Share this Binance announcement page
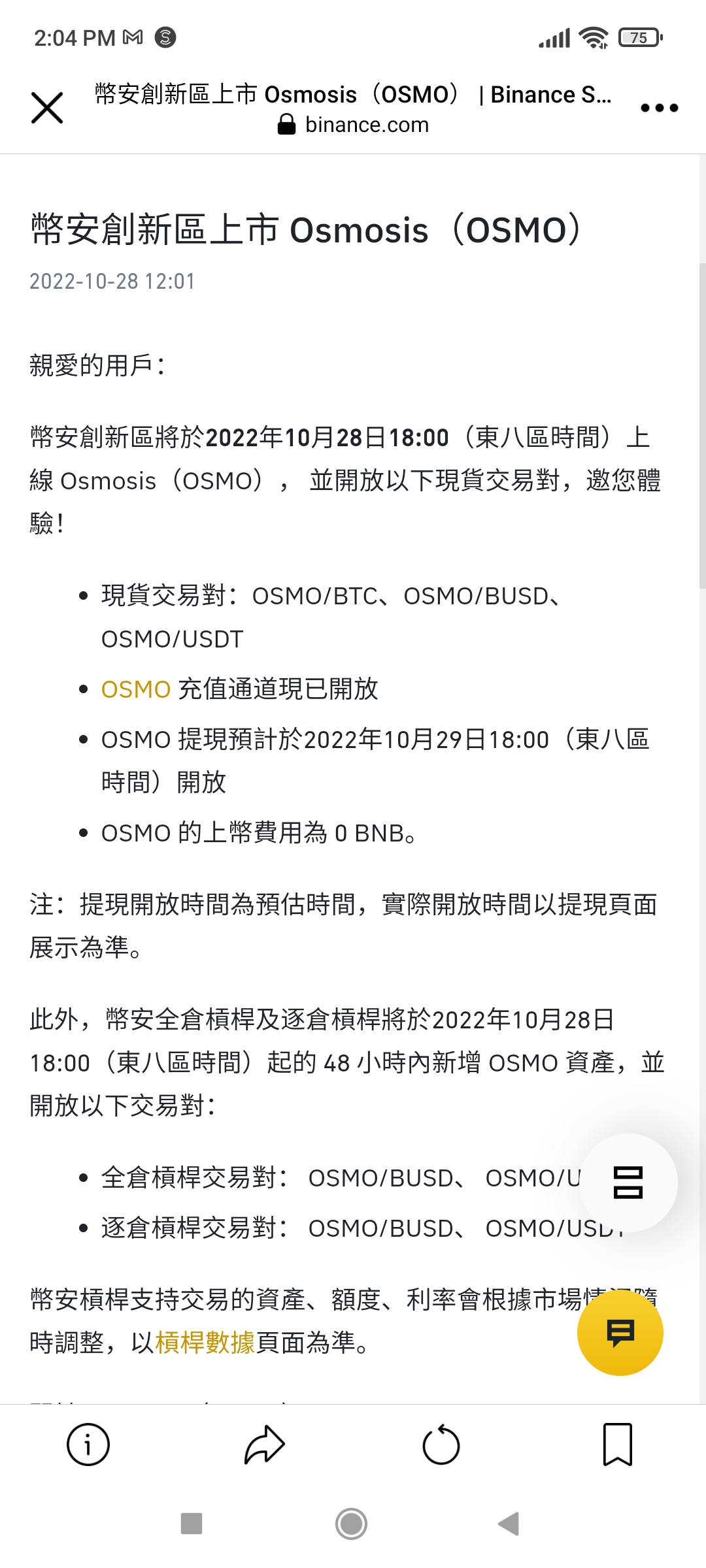This screenshot has height=1568, width=706. (265, 1444)
